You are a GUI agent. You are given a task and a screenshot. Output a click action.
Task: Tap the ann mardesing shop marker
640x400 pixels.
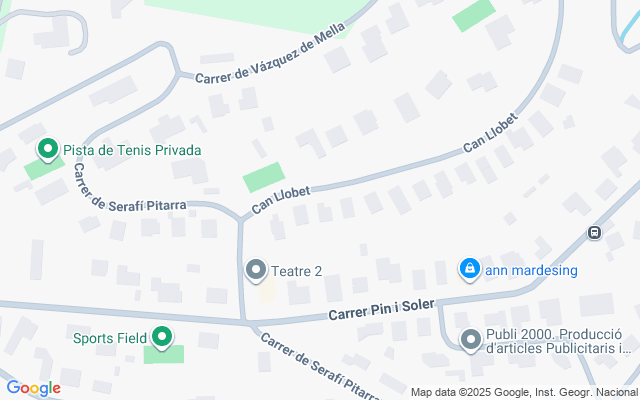coord(469,269)
